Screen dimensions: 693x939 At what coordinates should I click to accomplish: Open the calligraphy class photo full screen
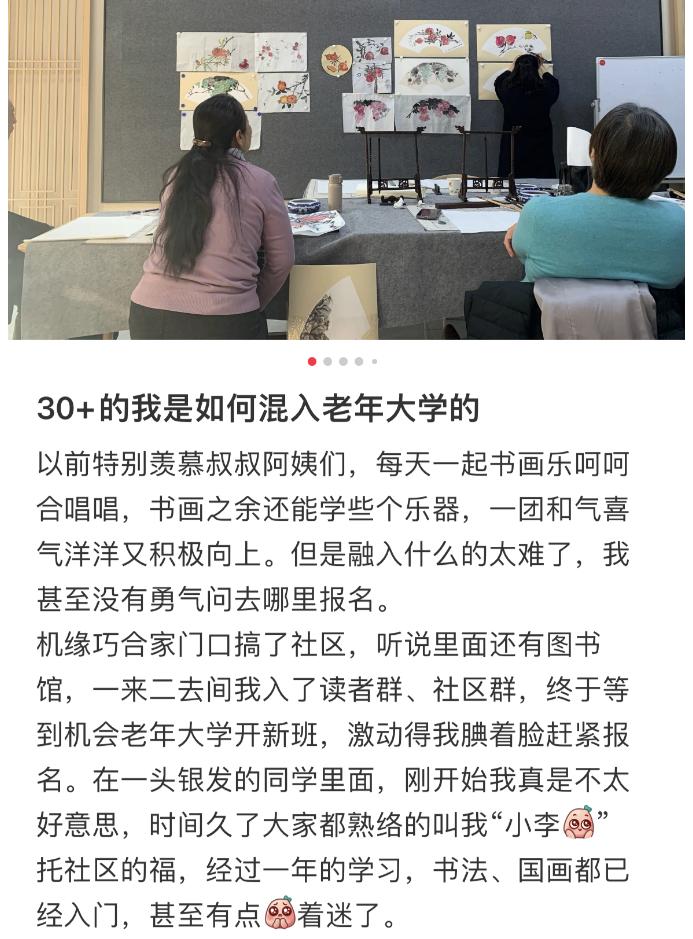pos(346,170)
